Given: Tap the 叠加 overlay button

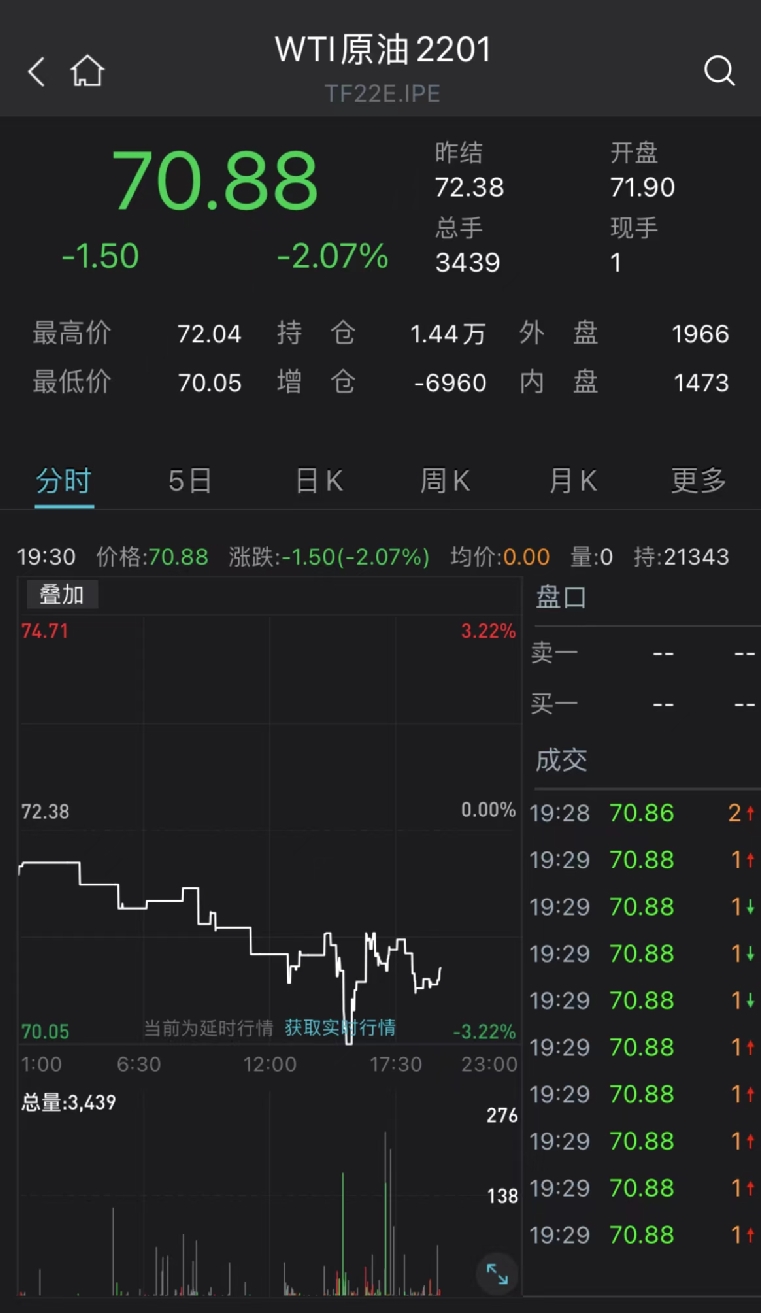Looking at the screenshot, I should coord(62,595).
